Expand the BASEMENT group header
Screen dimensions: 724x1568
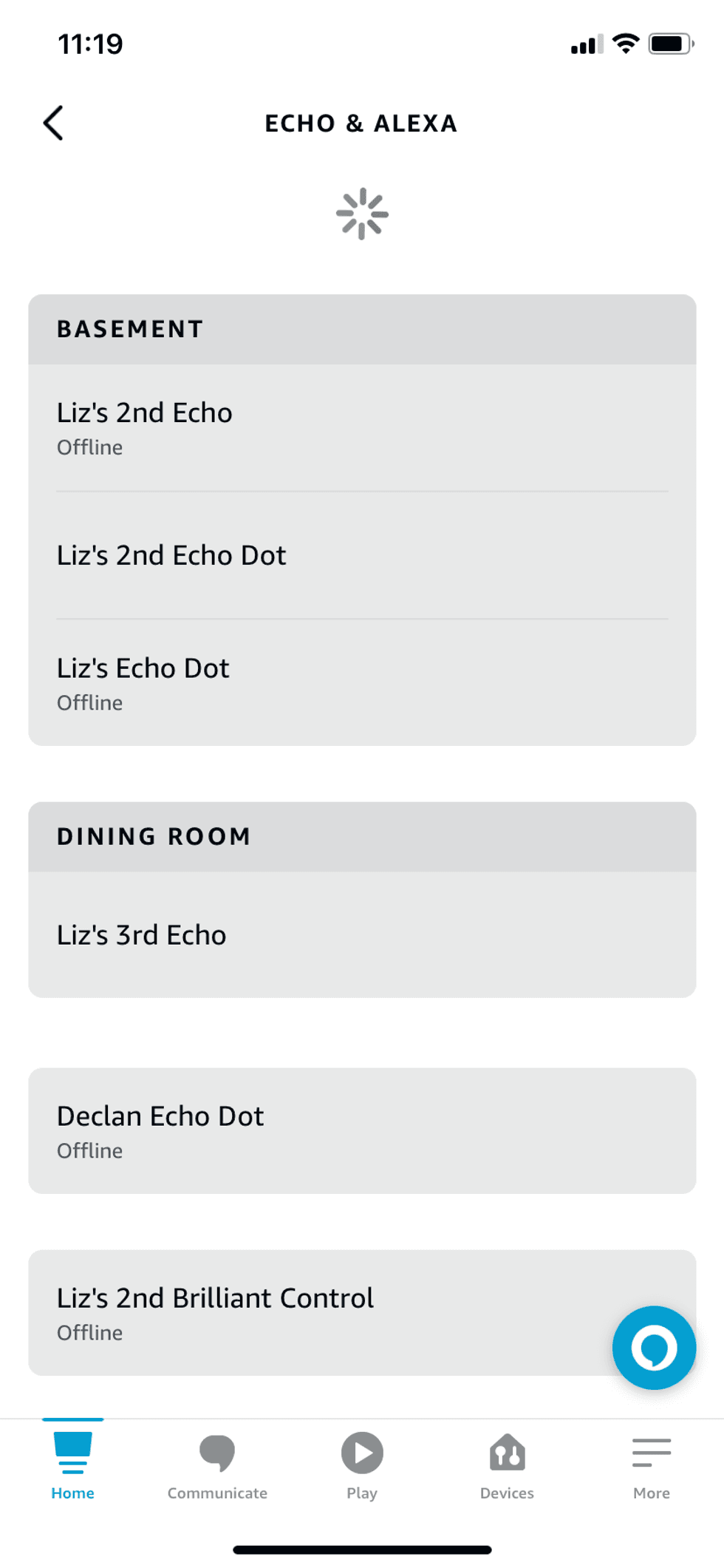tap(362, 329)
